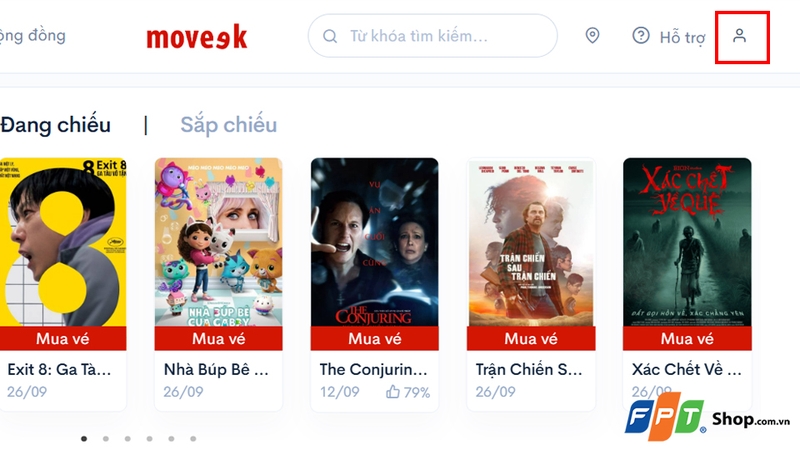Screen dimensions: 800x450
Task: Buy tickets for Trận Chiến Sau Trận Chiến
Action: pos(530,338)
